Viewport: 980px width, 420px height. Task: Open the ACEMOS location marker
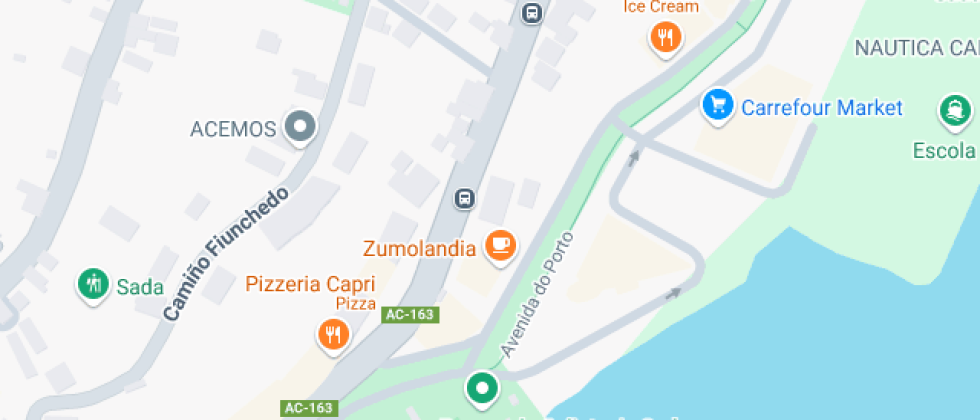300,127
